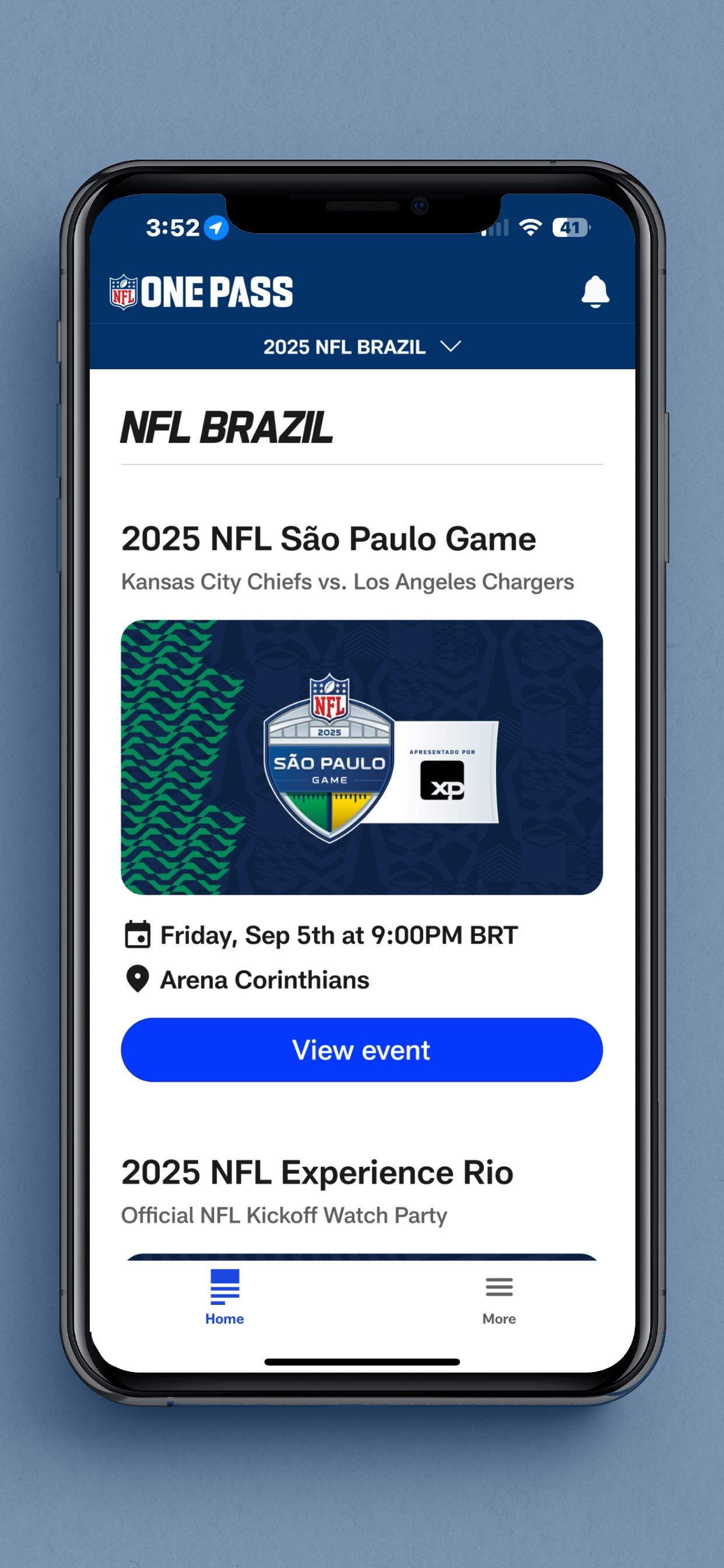Image resolution: width=724 pixels, height=1568 pixels.
Task: Switch to the Home tab
Action: point(224,1297)
